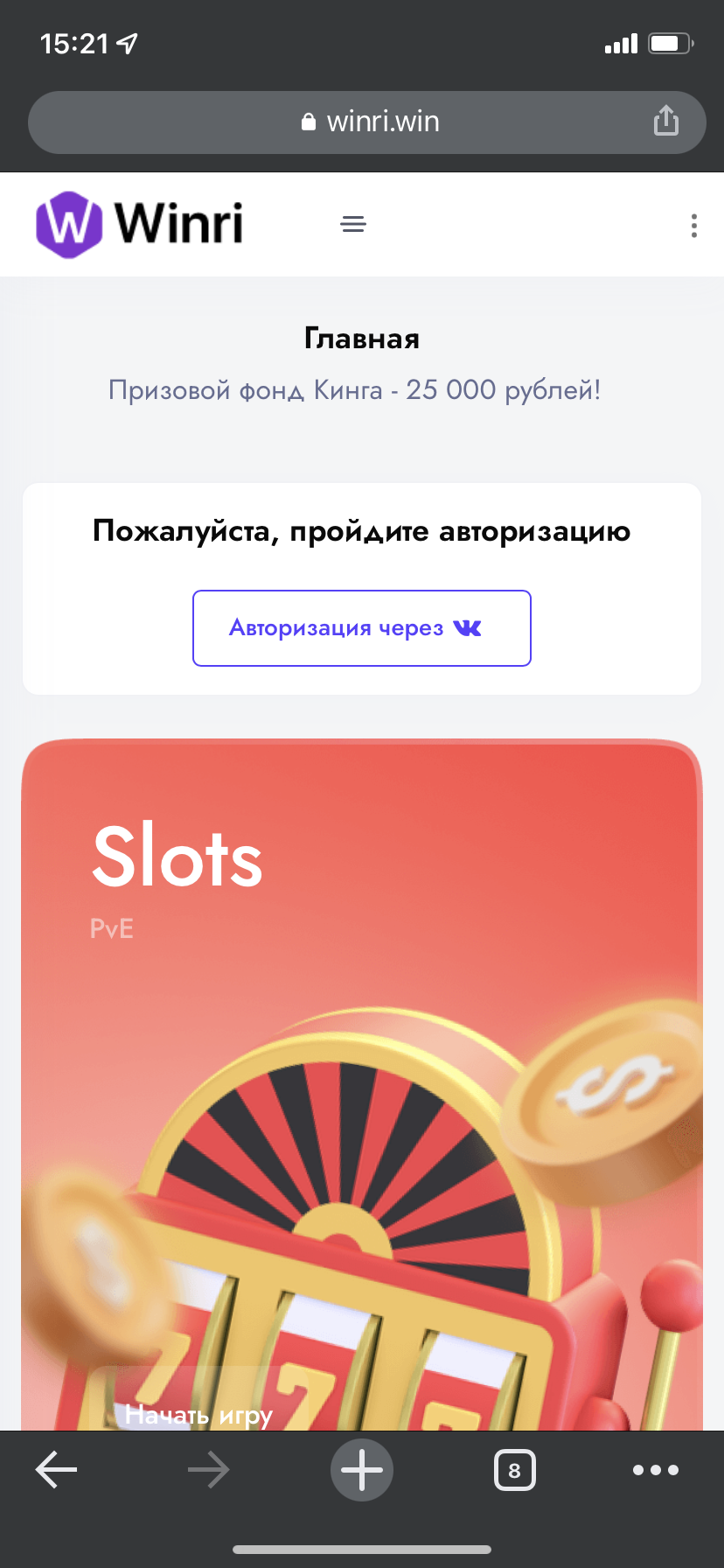724x1568 pixels.
Task: Open the three-dot menu in the Winri header
Action: pos(693,226)
